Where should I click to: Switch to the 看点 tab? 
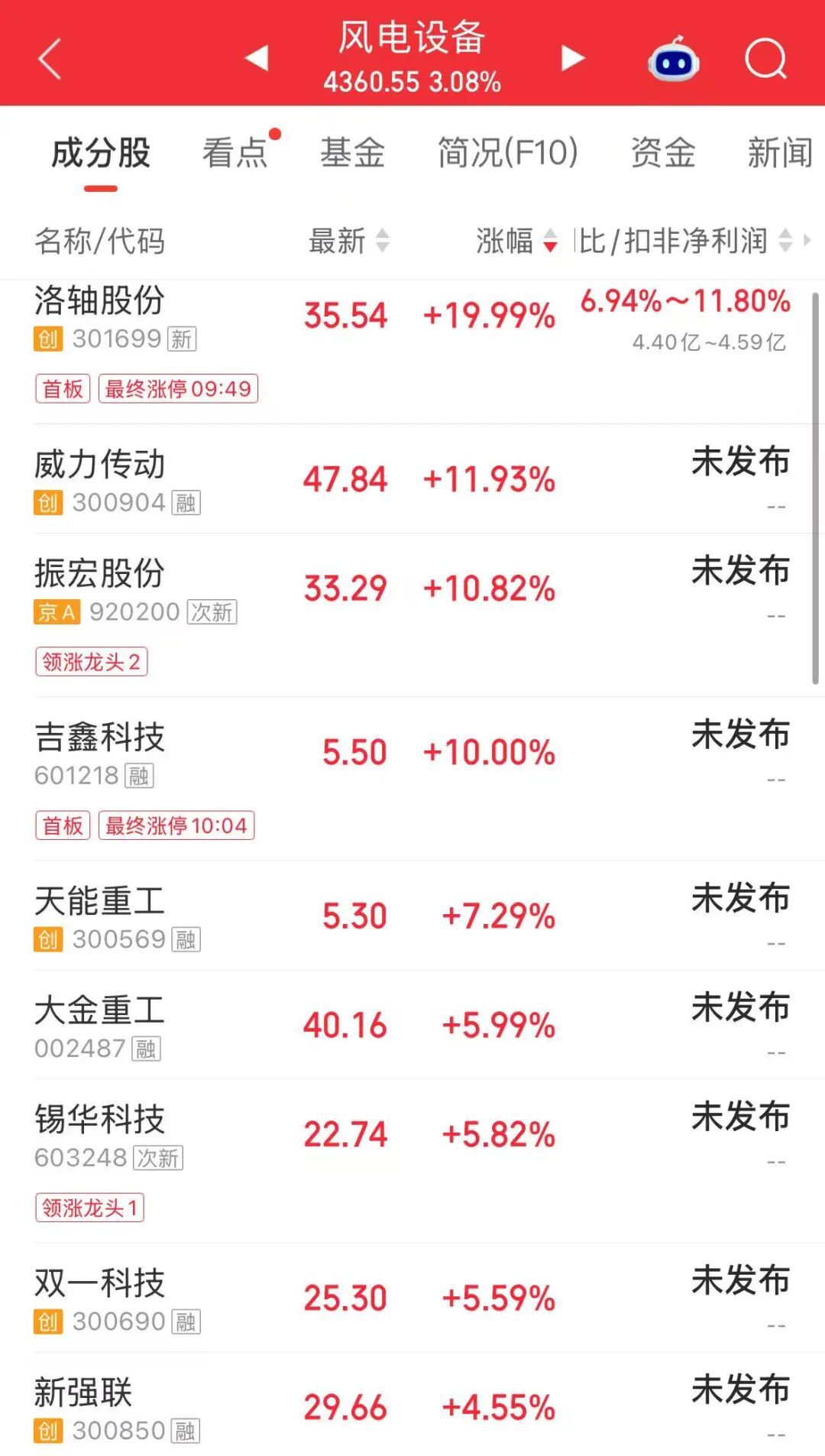click(235, 152)
